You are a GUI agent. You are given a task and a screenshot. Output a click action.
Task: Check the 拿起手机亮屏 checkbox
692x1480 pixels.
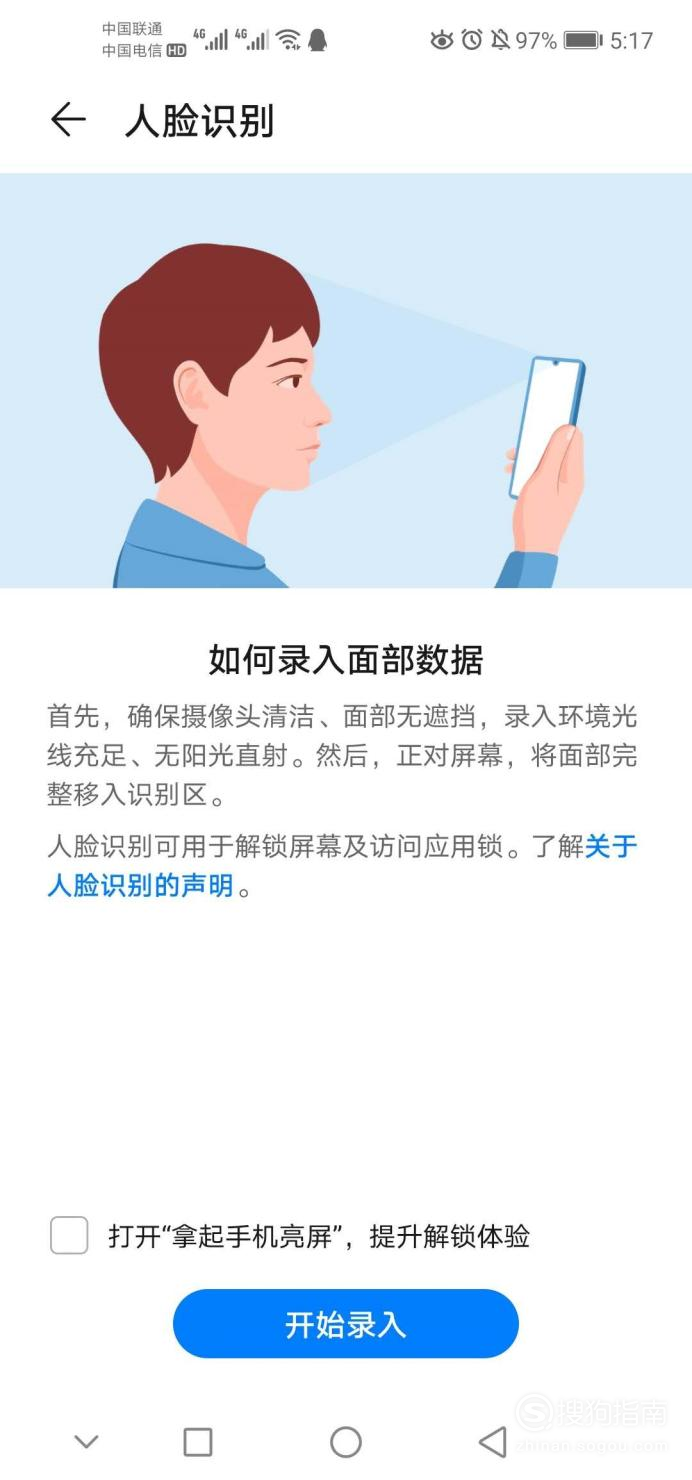69,1236
